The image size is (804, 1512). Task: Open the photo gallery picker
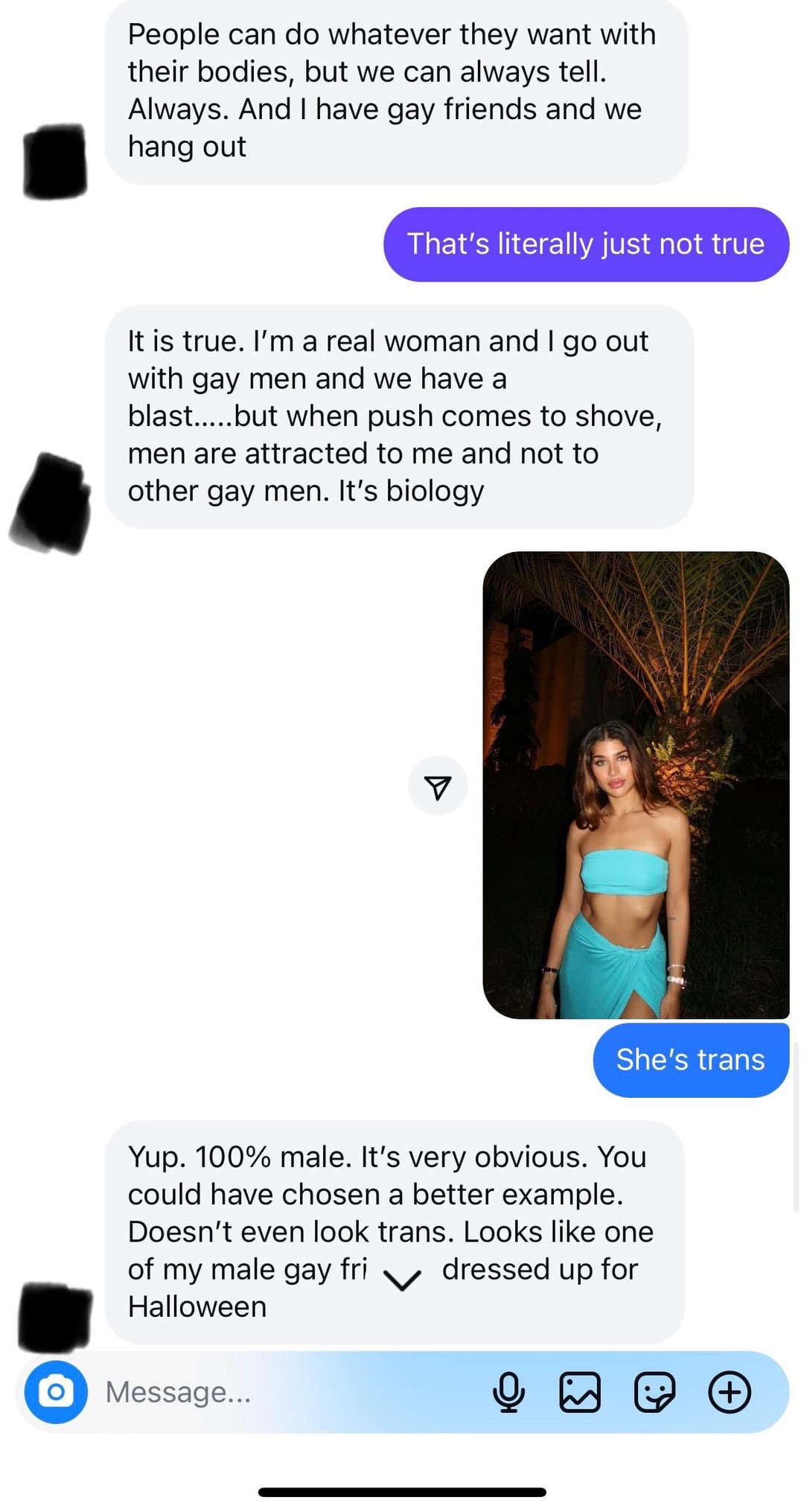click(x=580, y=1392)
